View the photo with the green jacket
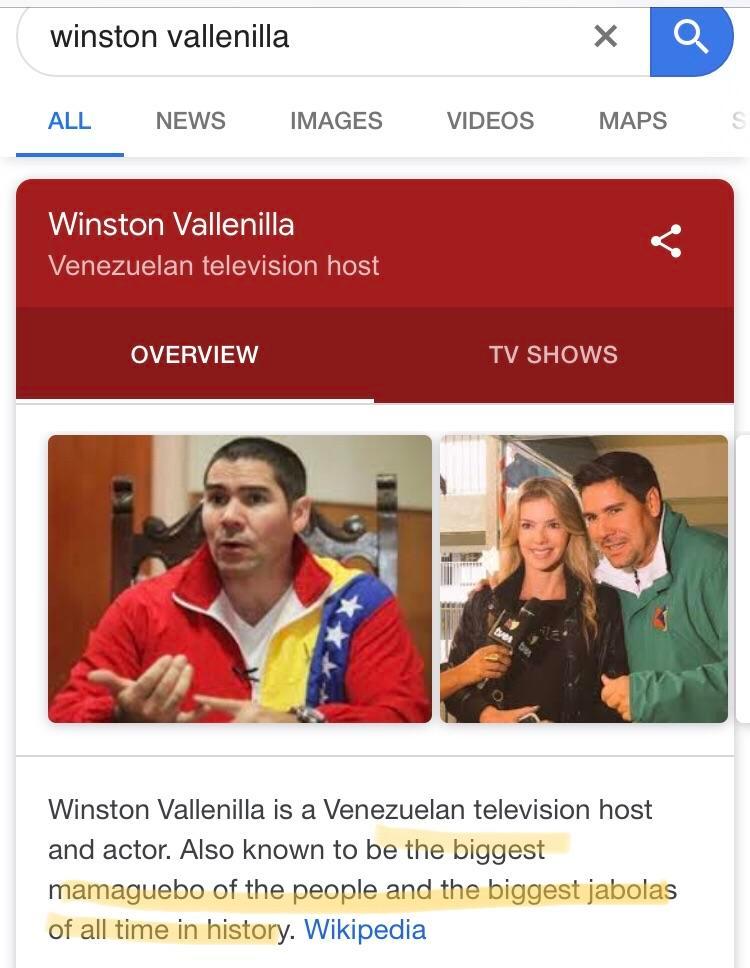750x968 pixels. coord(584,578)
